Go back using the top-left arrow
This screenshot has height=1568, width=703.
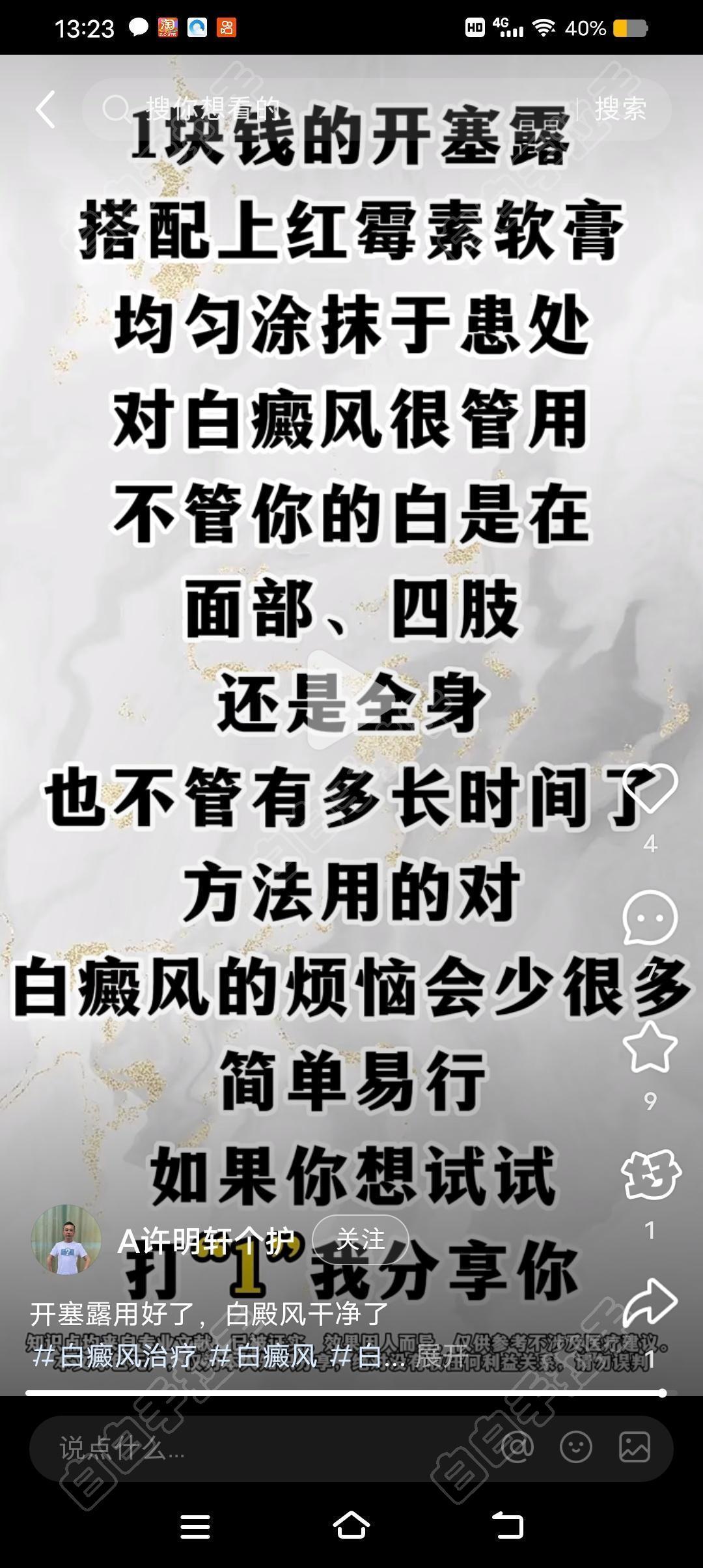click(46, 109)
